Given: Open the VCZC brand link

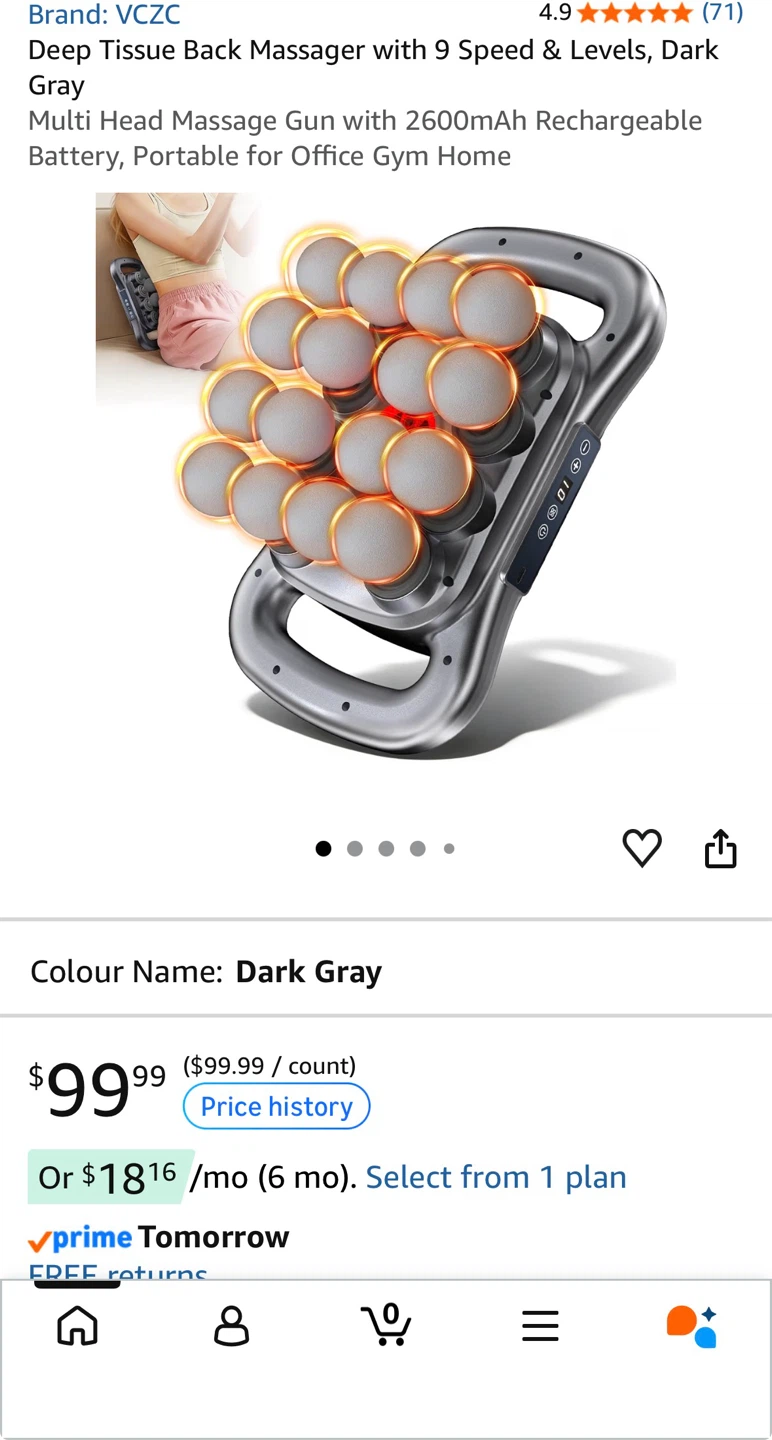Looking at the screenshot, I should click(104, 14).
